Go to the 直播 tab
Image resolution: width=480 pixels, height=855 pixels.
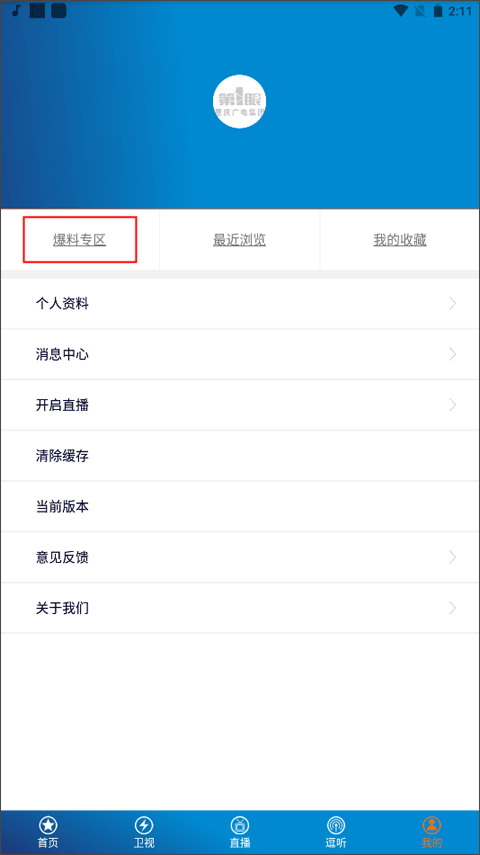coord(240,832)
